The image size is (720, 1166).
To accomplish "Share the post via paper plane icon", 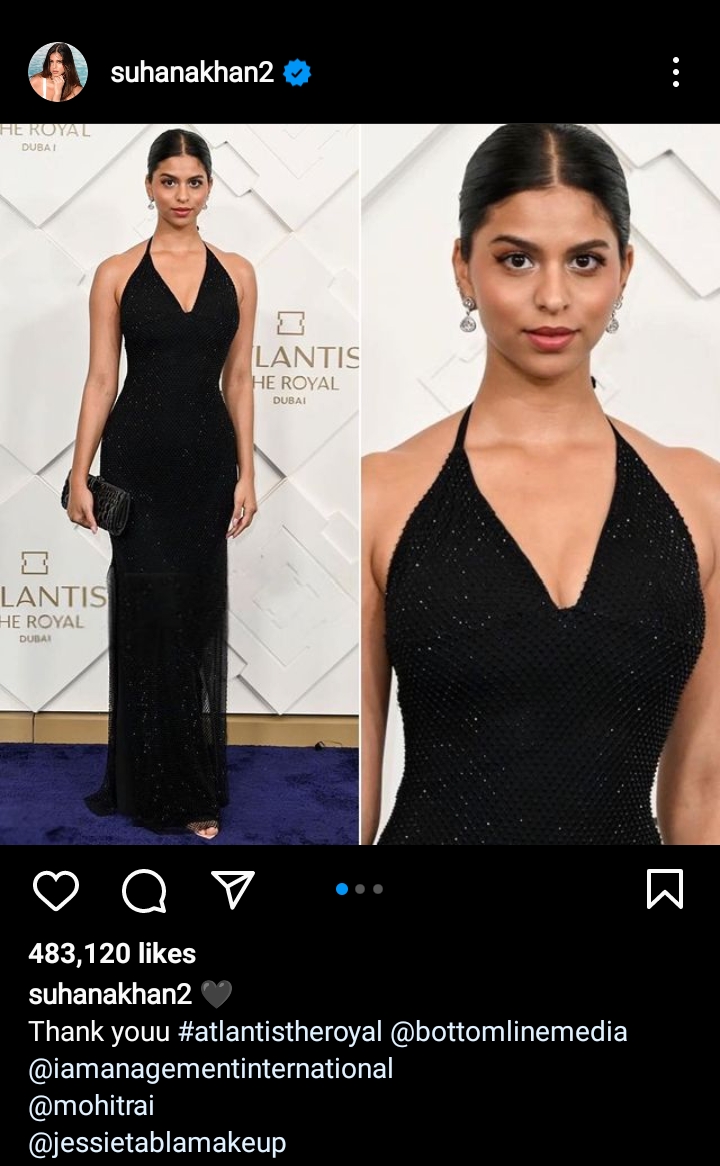I will (x=233, y=889).
